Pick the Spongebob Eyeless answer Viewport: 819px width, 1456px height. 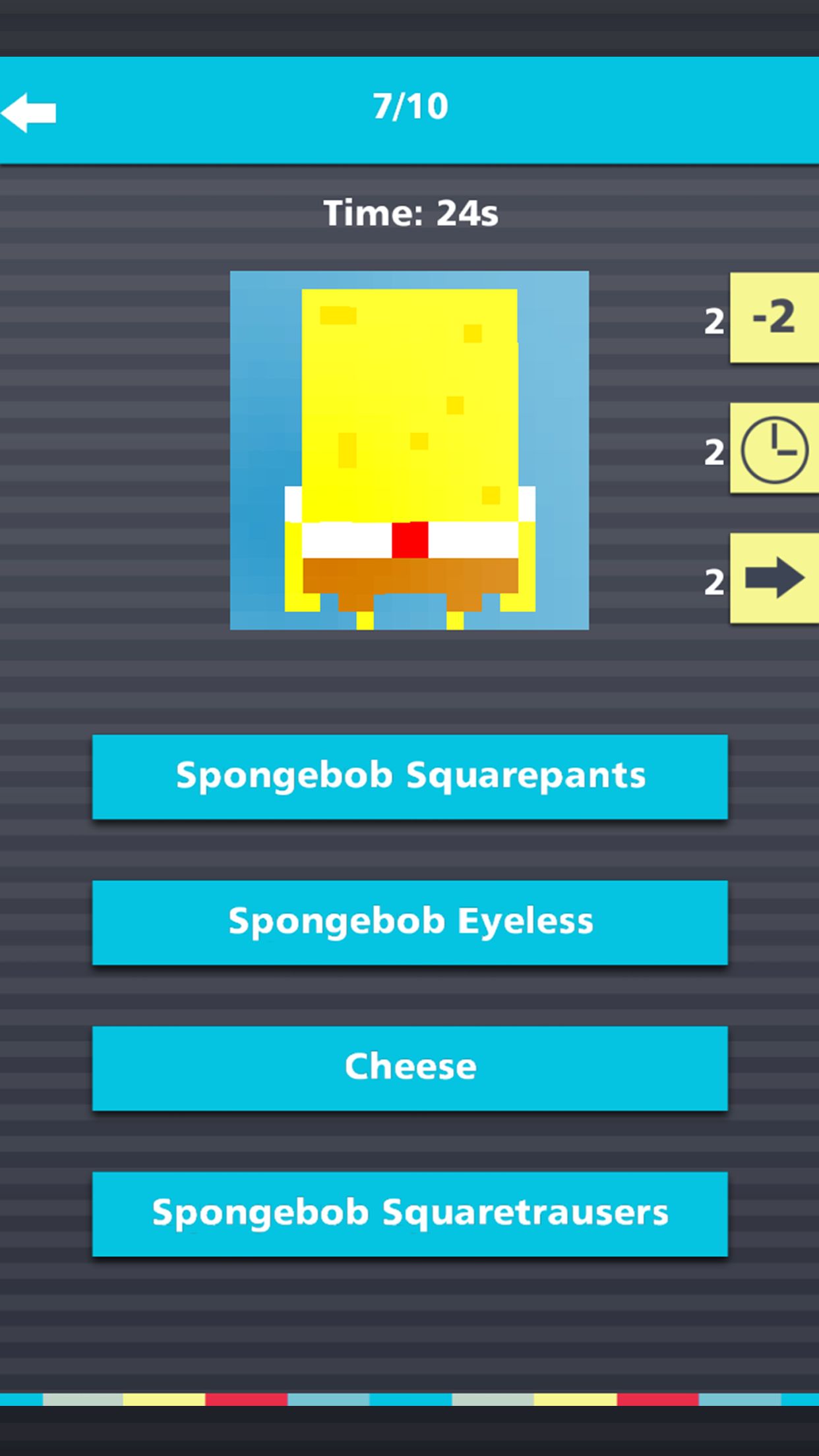point(409,922)
